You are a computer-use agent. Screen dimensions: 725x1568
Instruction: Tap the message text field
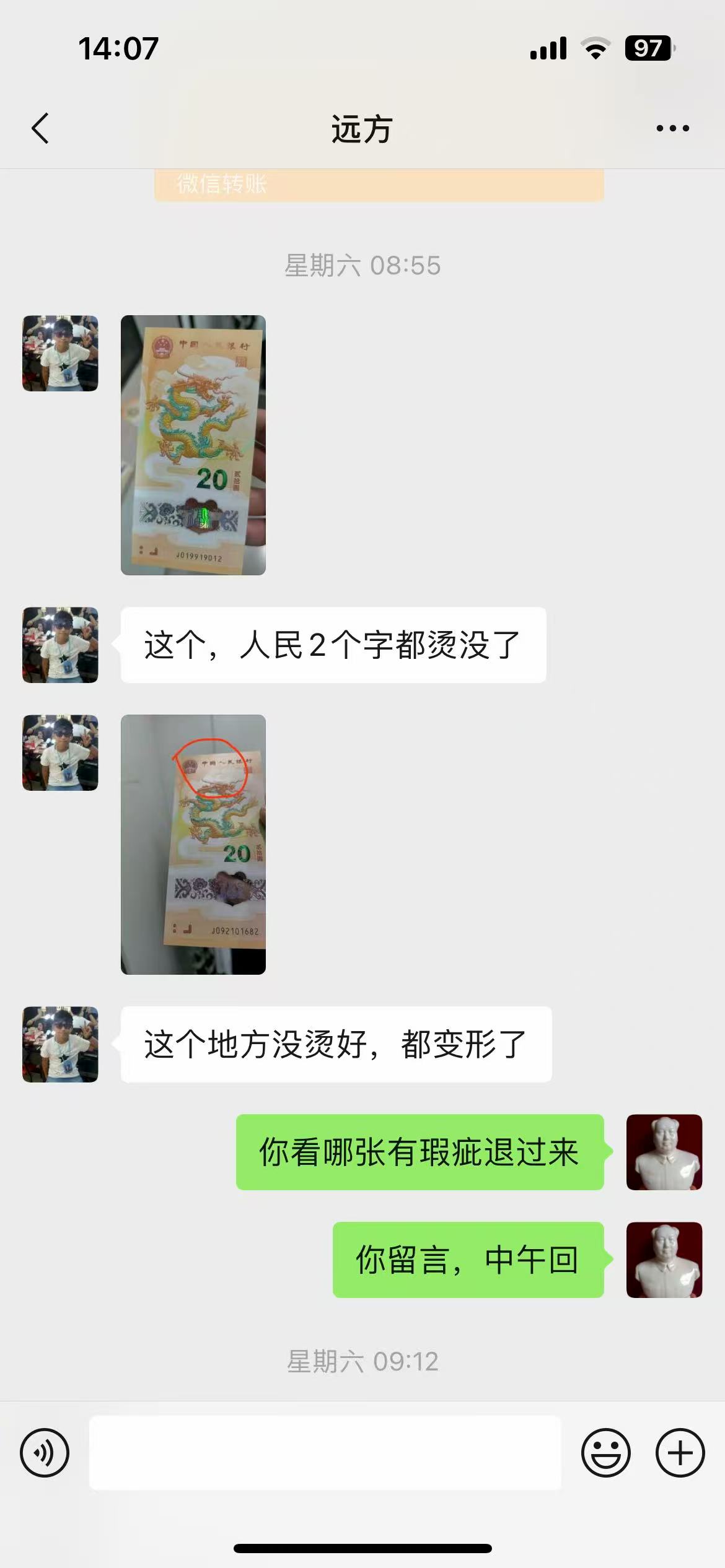tap(325, 1453)
